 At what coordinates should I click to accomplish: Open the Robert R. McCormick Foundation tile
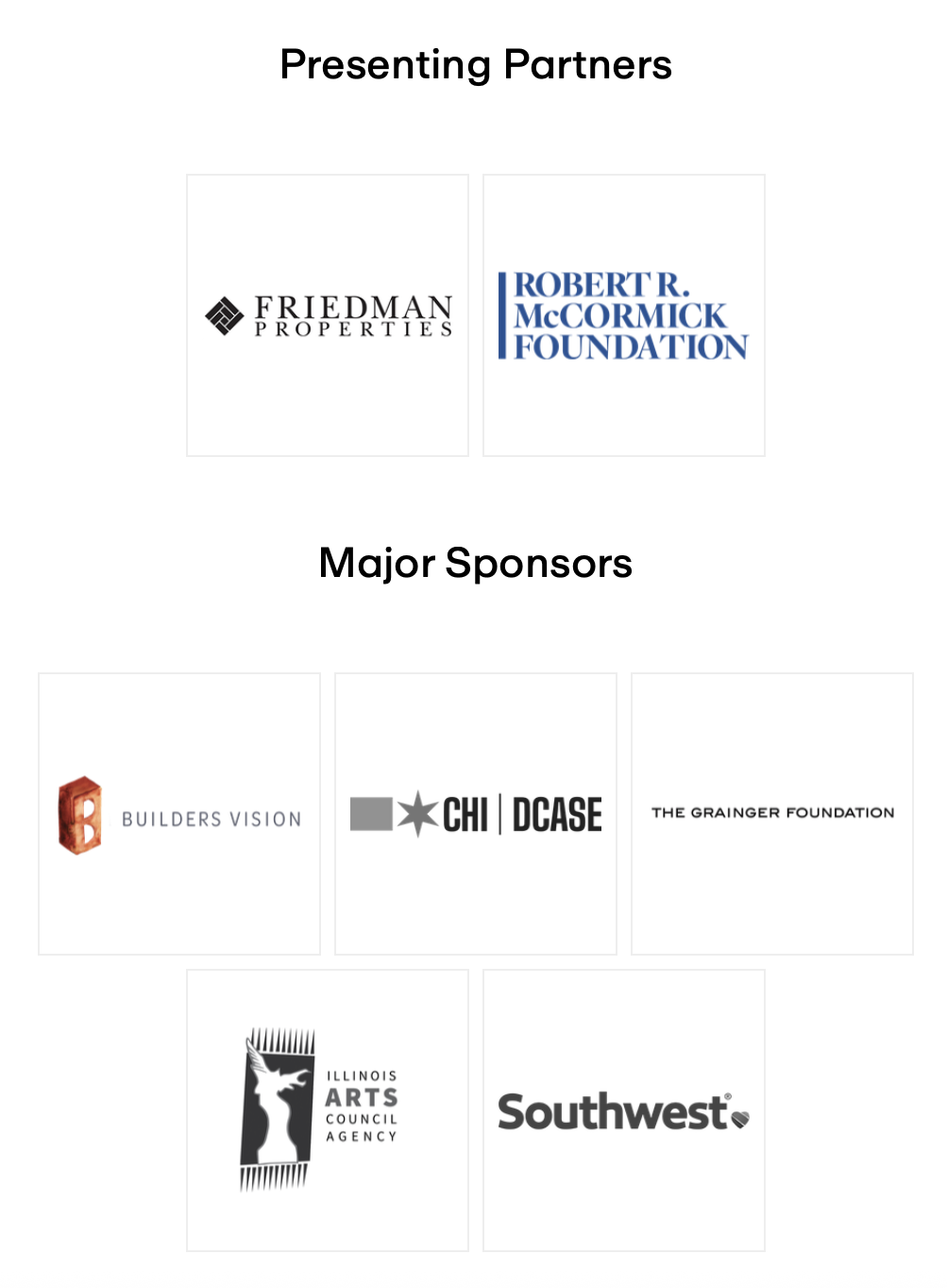(x=624, y=315)
